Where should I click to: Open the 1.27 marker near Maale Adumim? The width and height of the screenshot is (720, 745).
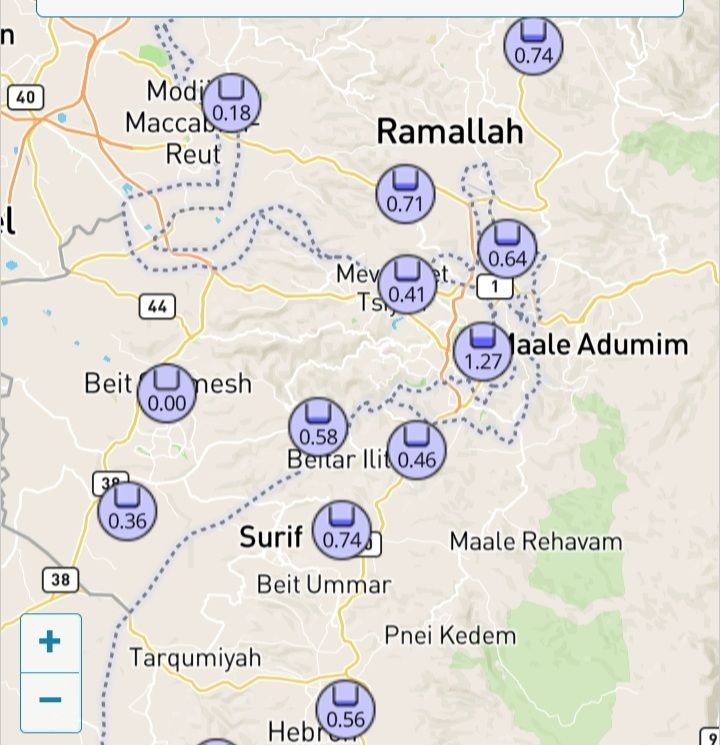pos(483,351)
